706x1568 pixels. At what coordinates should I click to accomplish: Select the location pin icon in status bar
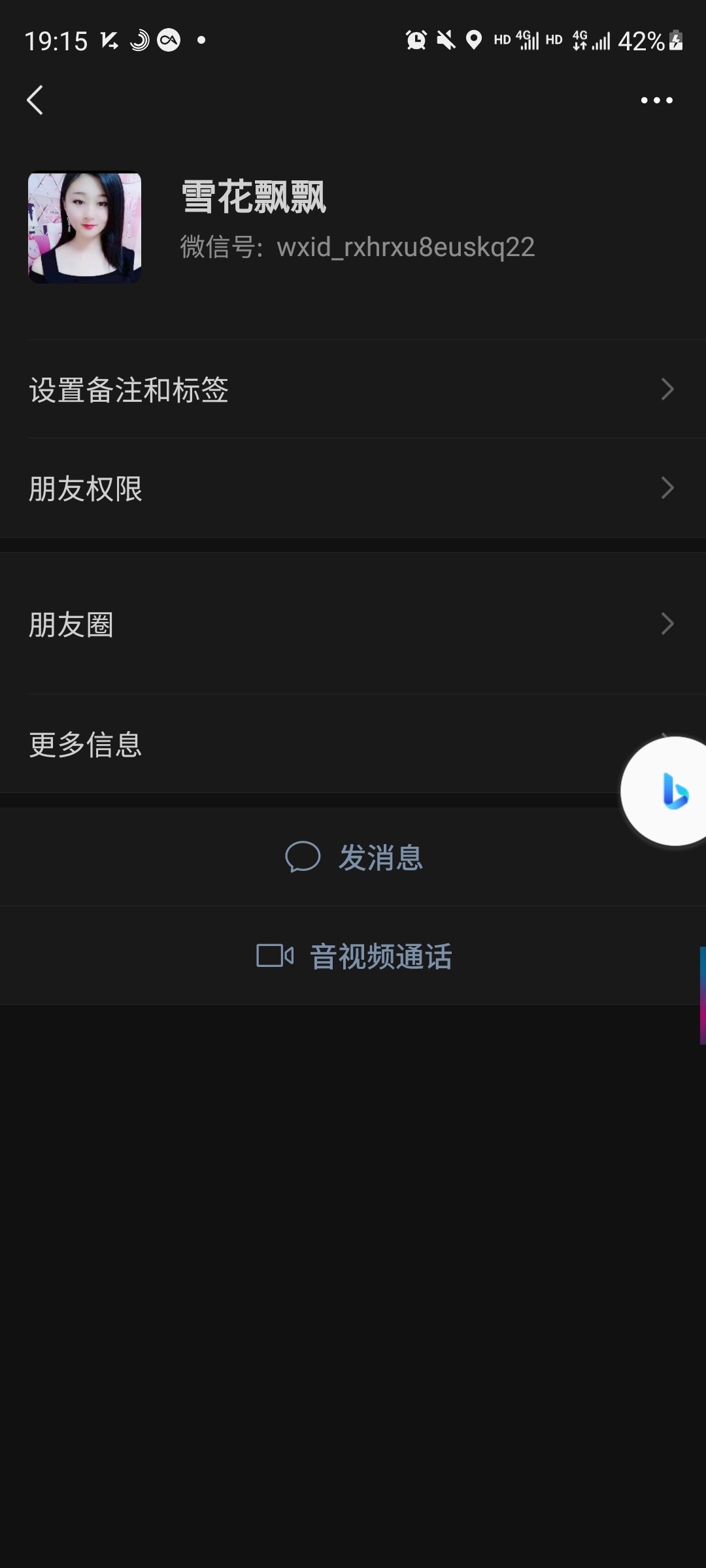[x=473, y=41]
